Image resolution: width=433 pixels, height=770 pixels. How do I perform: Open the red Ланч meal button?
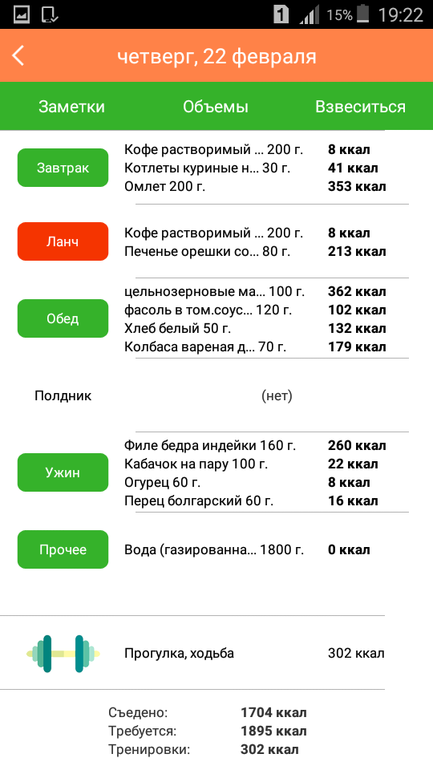pyautogui.click(x=63, y=242)
